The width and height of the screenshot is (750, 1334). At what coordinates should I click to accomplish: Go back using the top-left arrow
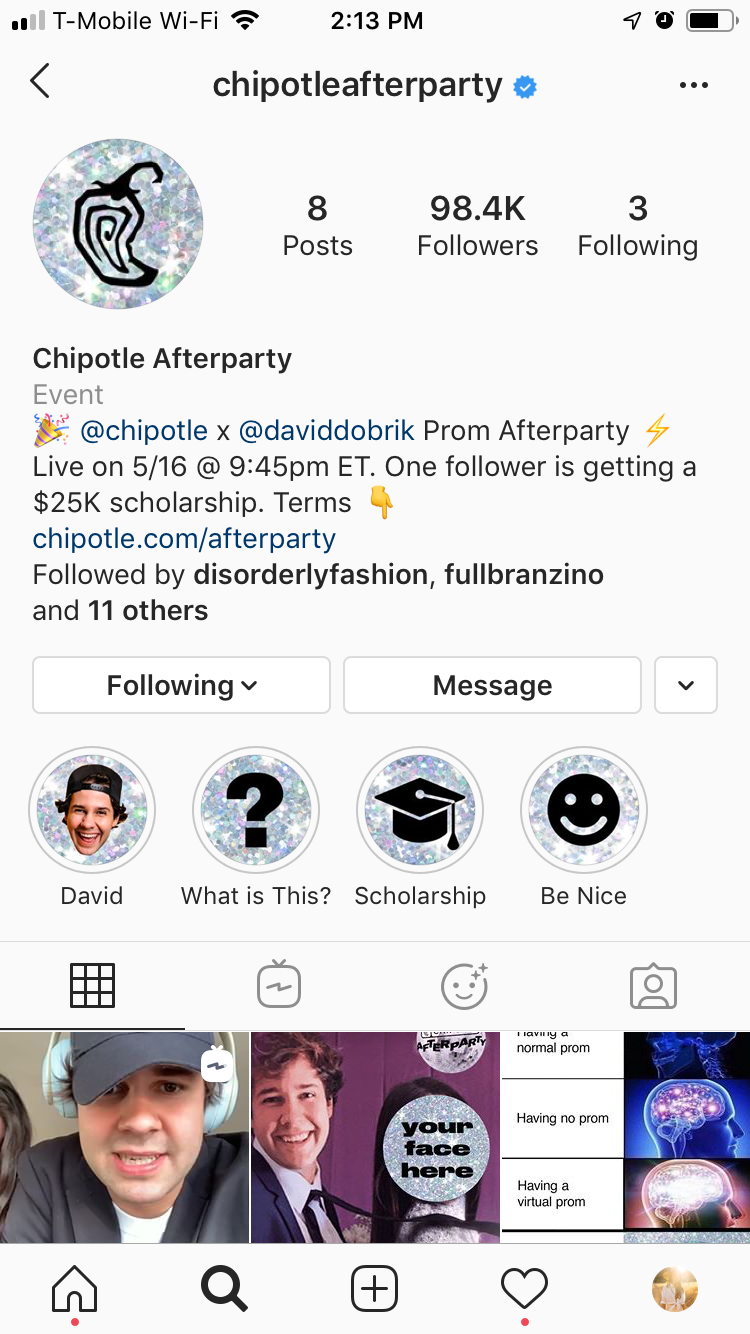tap(40, 82)
